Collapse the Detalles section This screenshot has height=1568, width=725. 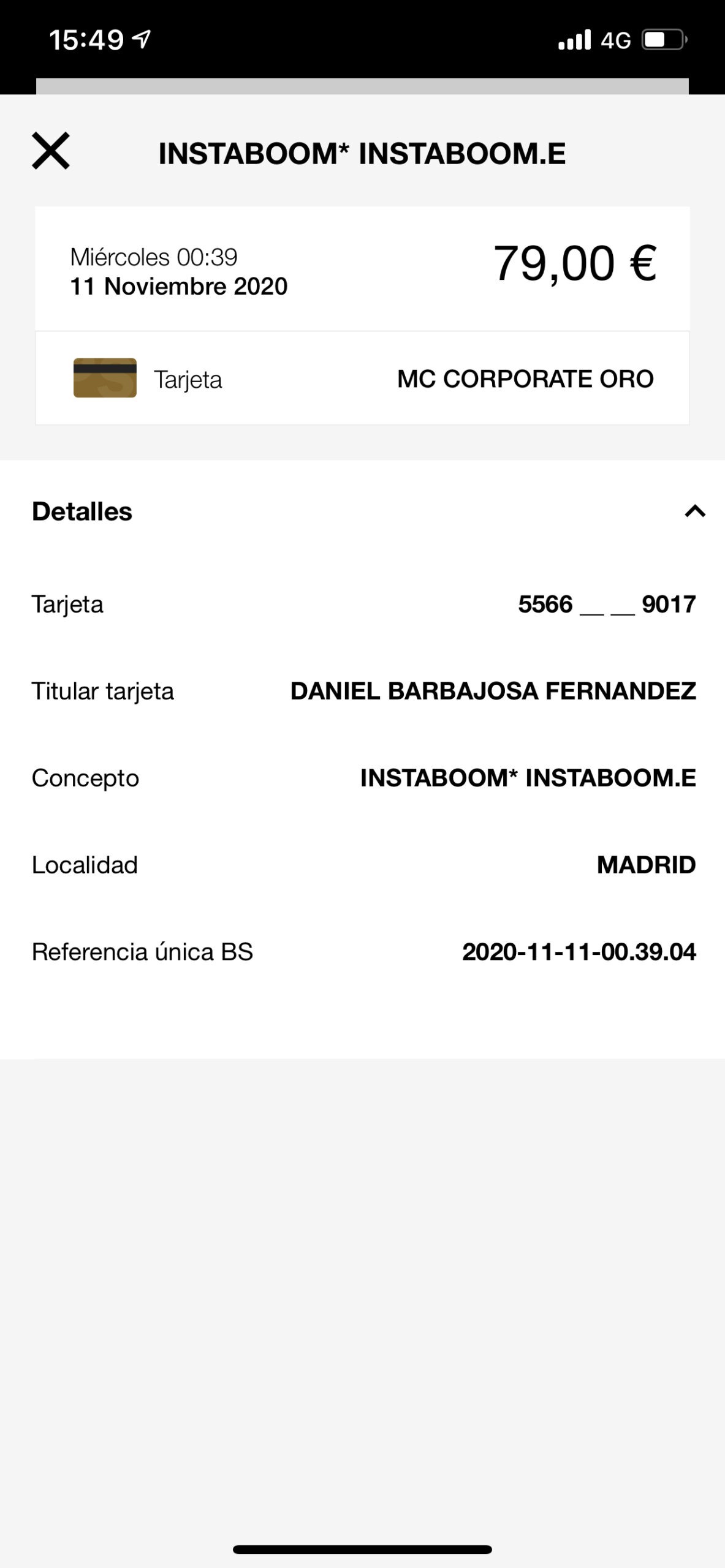point(694,511)
